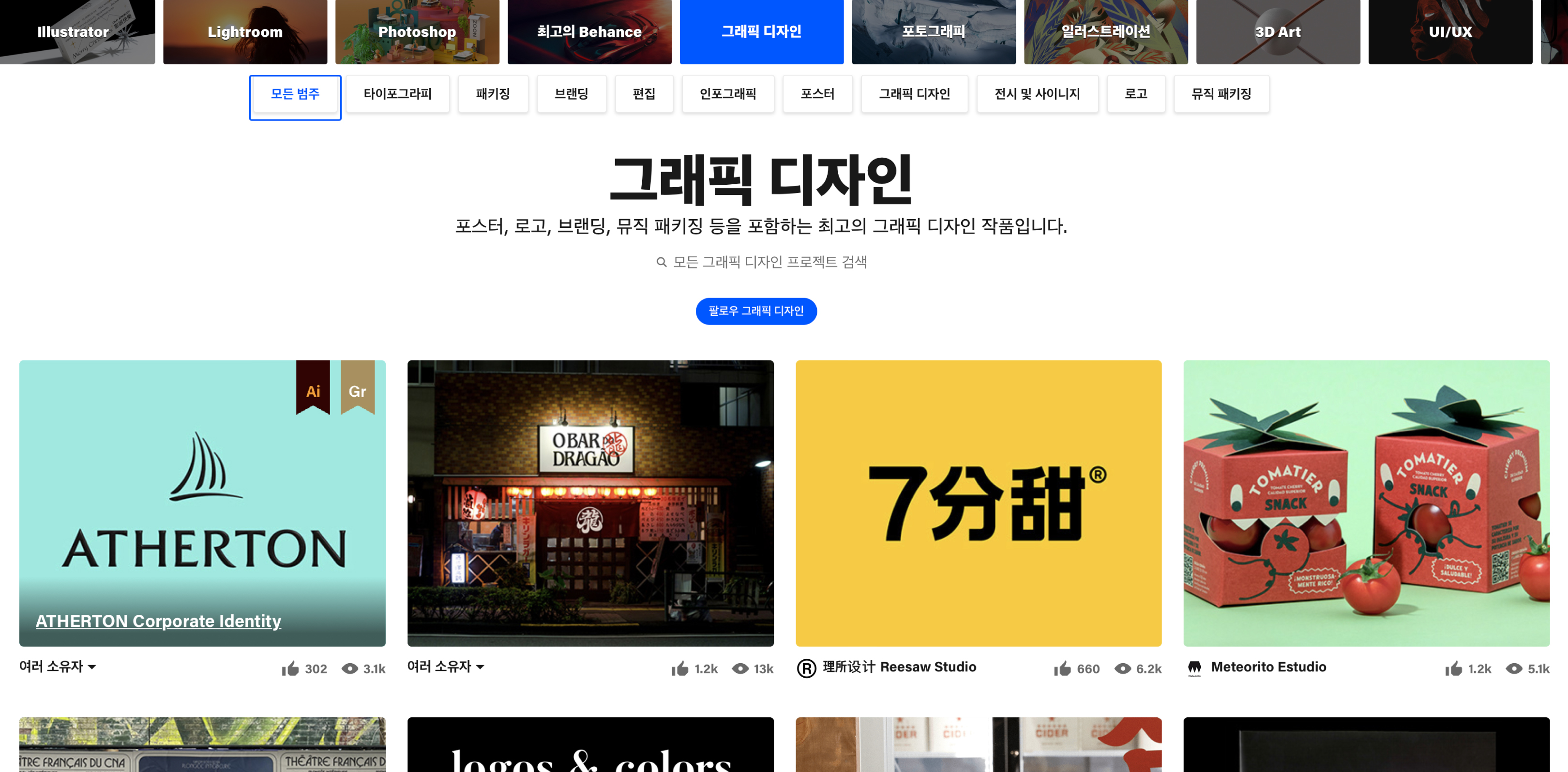Filter by 인포그래픽

tap(727, 94)
